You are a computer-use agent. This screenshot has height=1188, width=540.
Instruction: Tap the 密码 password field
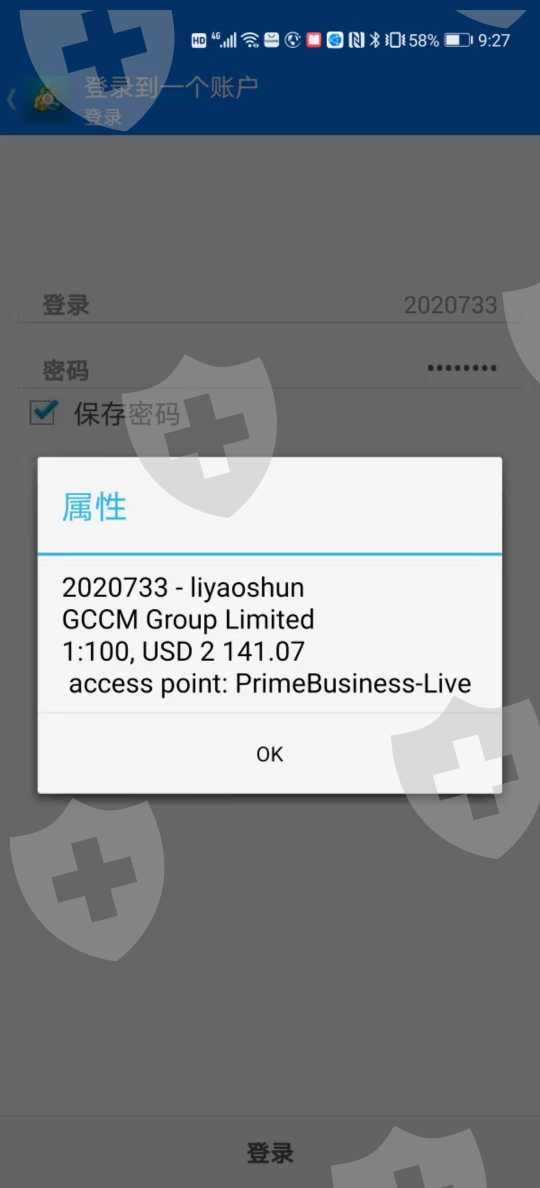pos(270,369)
